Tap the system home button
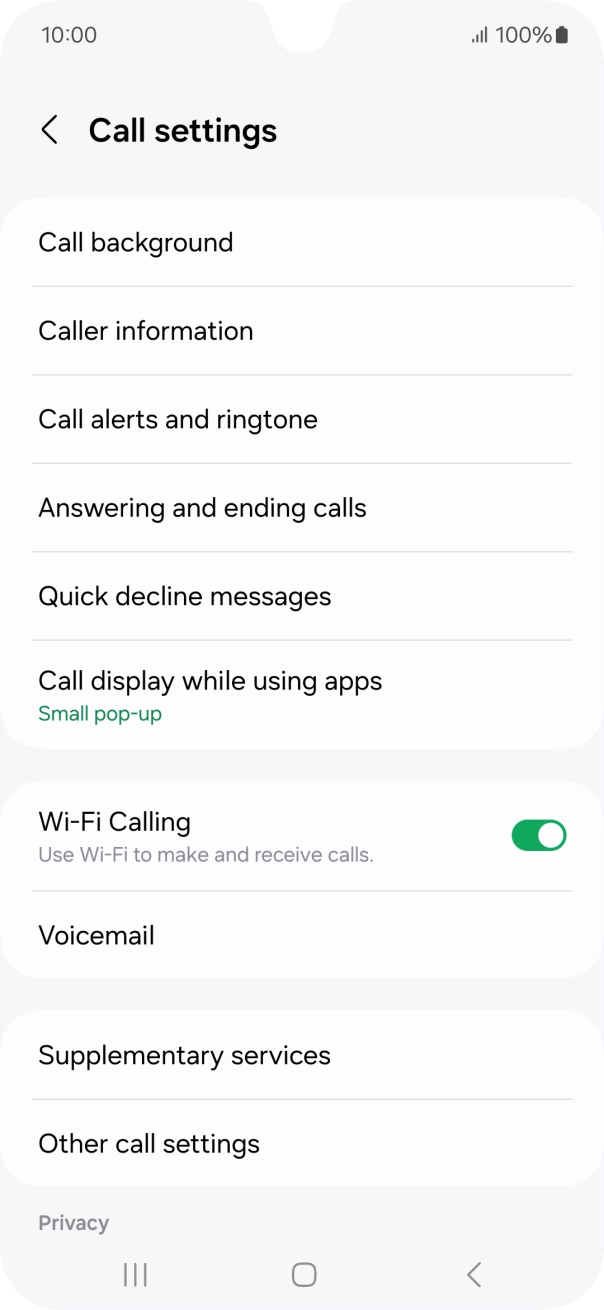This screenshot has width=604, height=1310. (304, 1273)
